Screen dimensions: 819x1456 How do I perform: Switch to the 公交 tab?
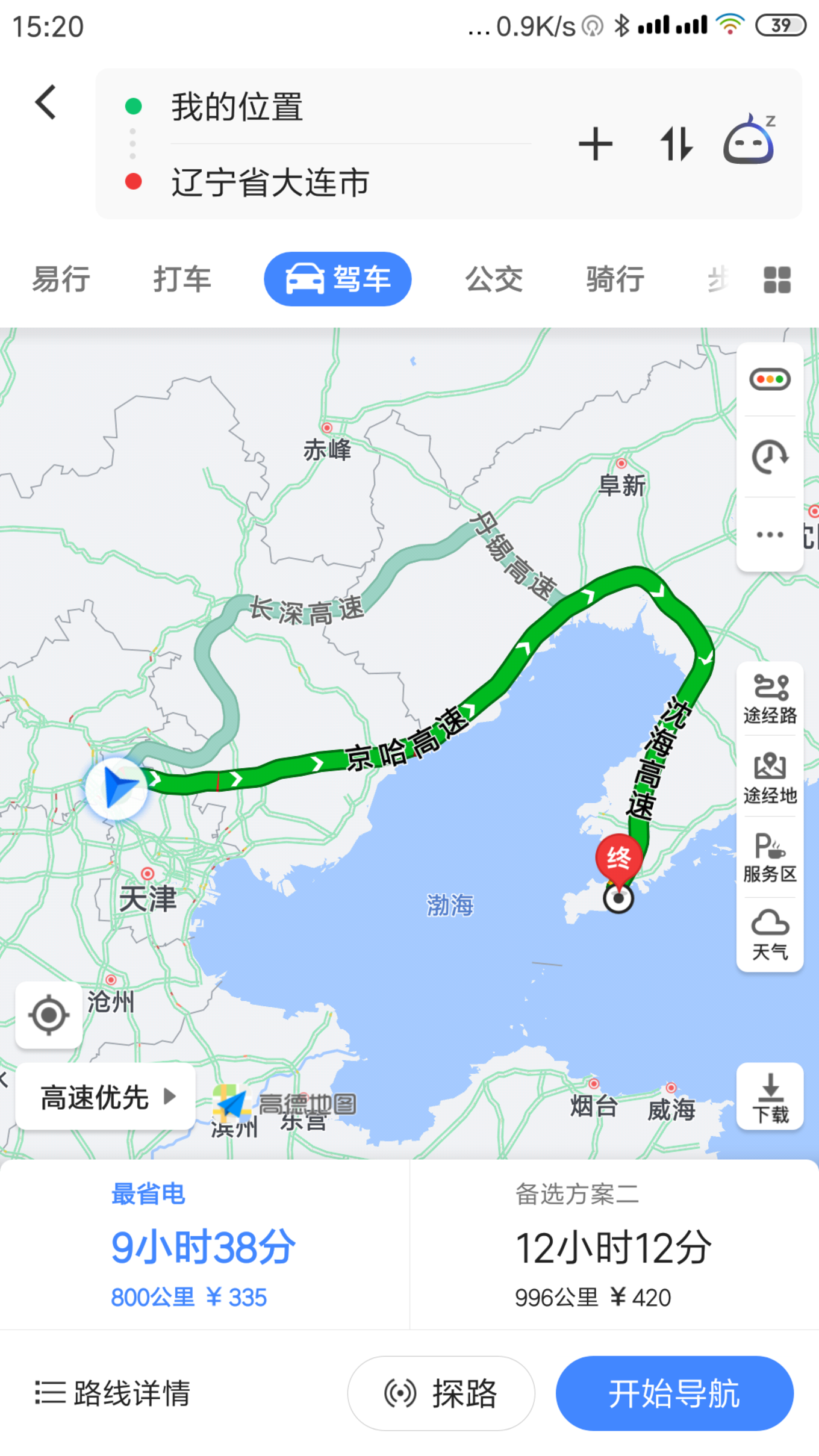(x=494, y=279)
